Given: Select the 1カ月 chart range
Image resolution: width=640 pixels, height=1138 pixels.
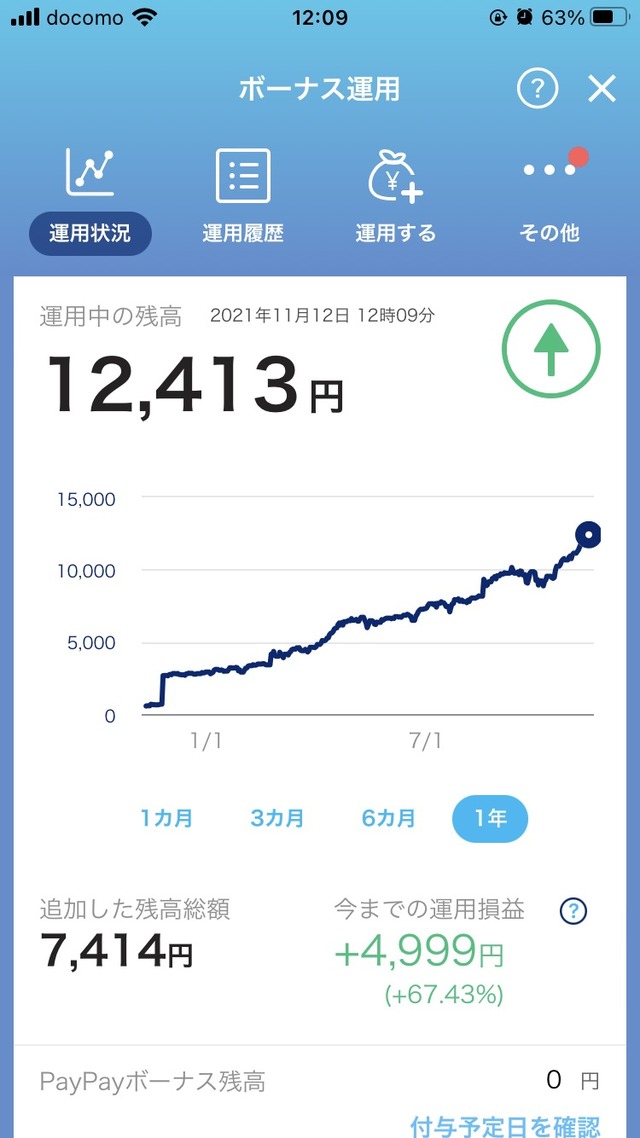Looking at the screenshot, I should click(167, 819).
